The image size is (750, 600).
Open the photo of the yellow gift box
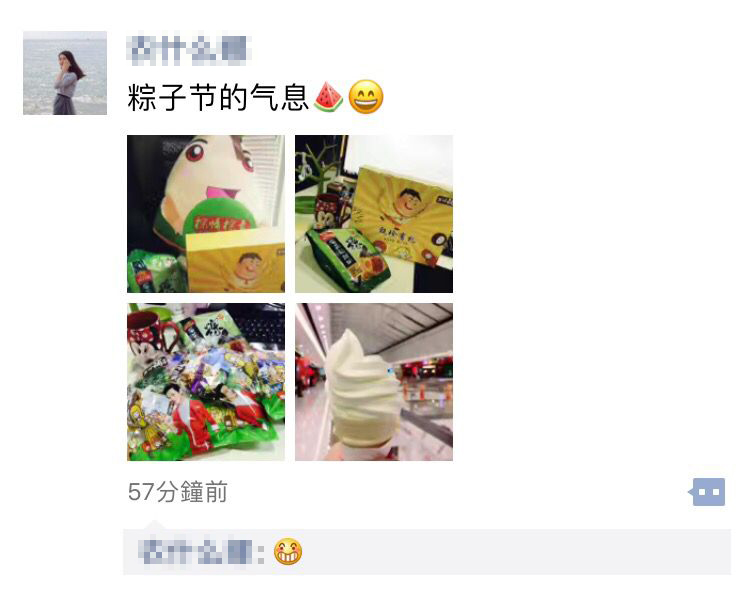[x=374, y=214]
